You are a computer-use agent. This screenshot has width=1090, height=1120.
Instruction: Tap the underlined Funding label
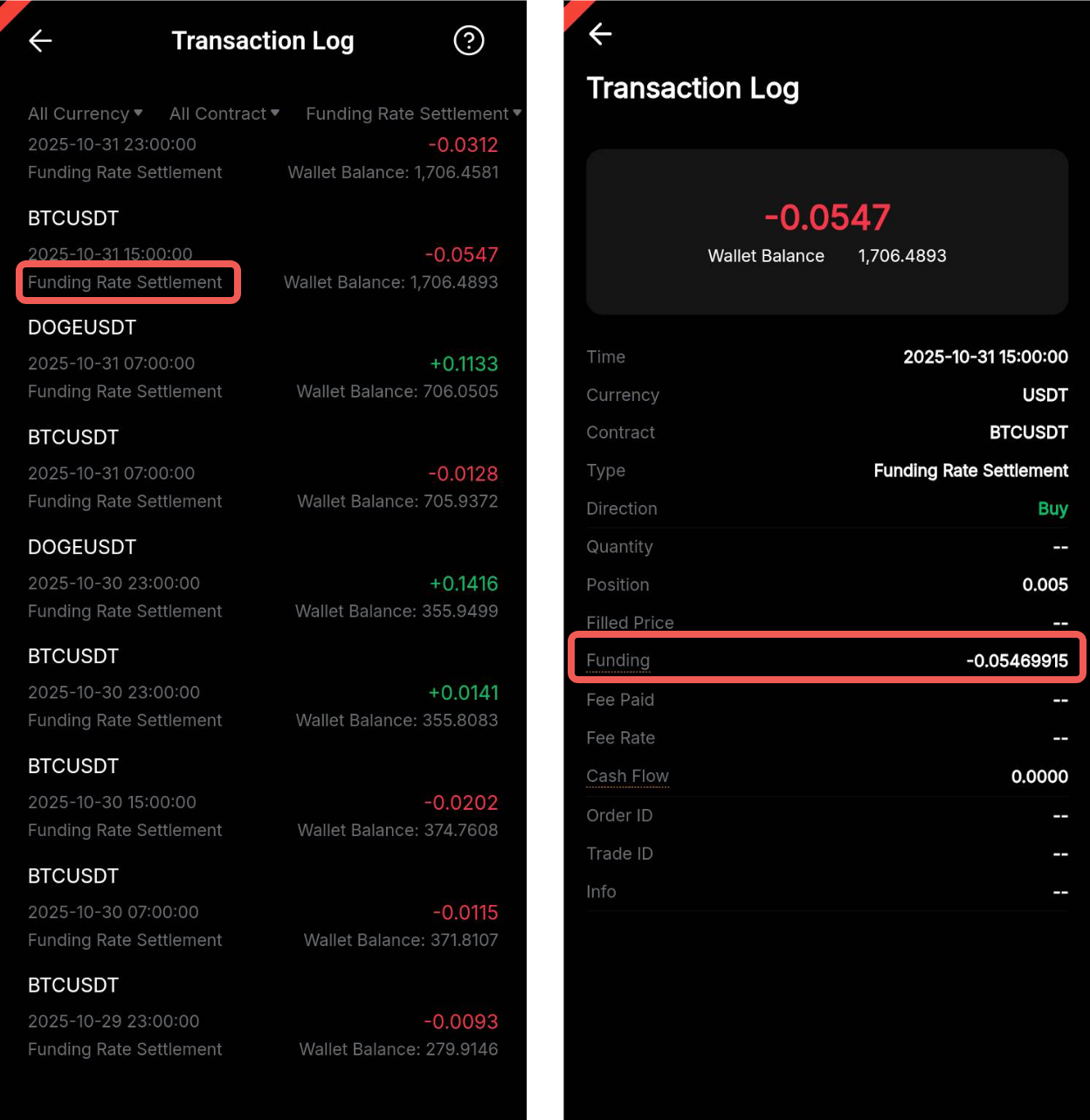click(617, 660)
